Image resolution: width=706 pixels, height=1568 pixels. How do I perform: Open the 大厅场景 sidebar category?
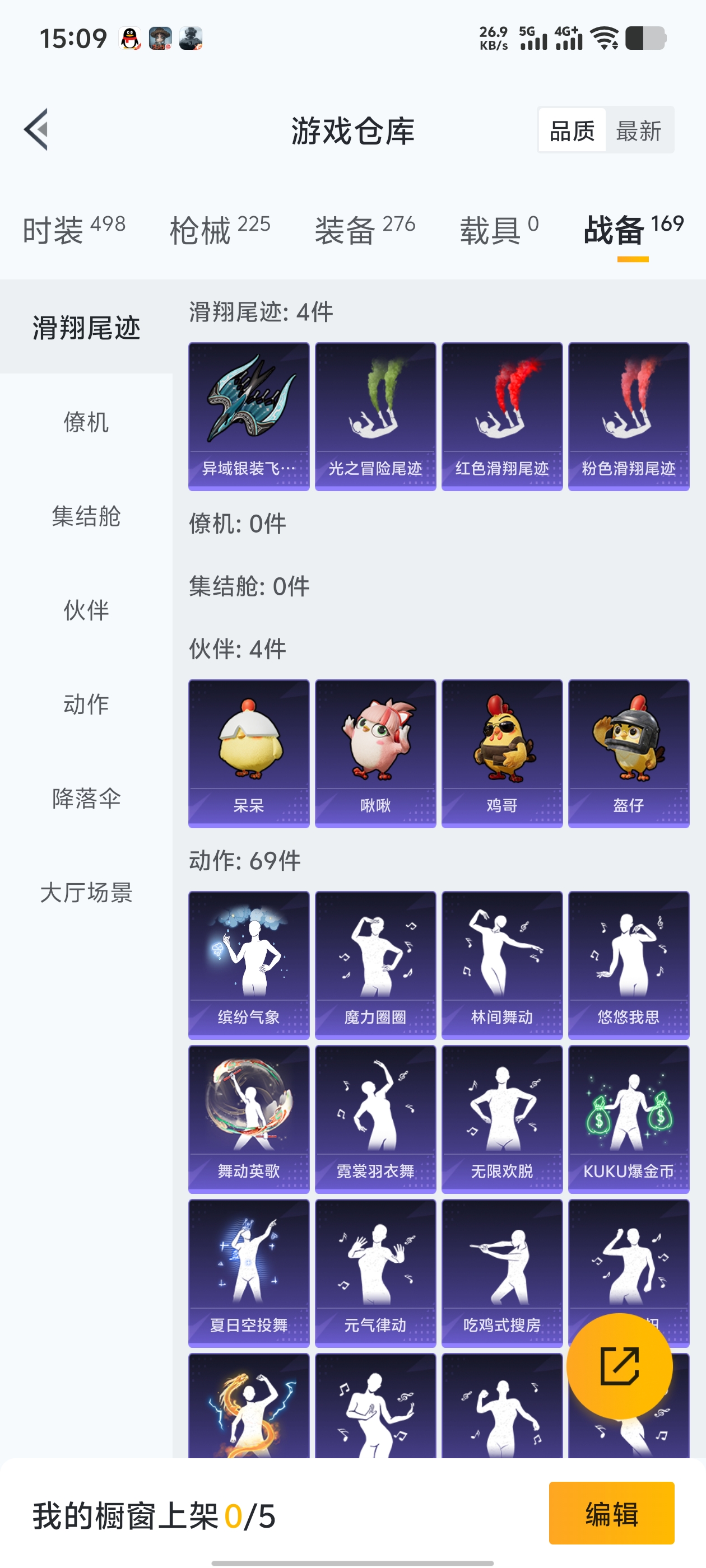[86, 893]
